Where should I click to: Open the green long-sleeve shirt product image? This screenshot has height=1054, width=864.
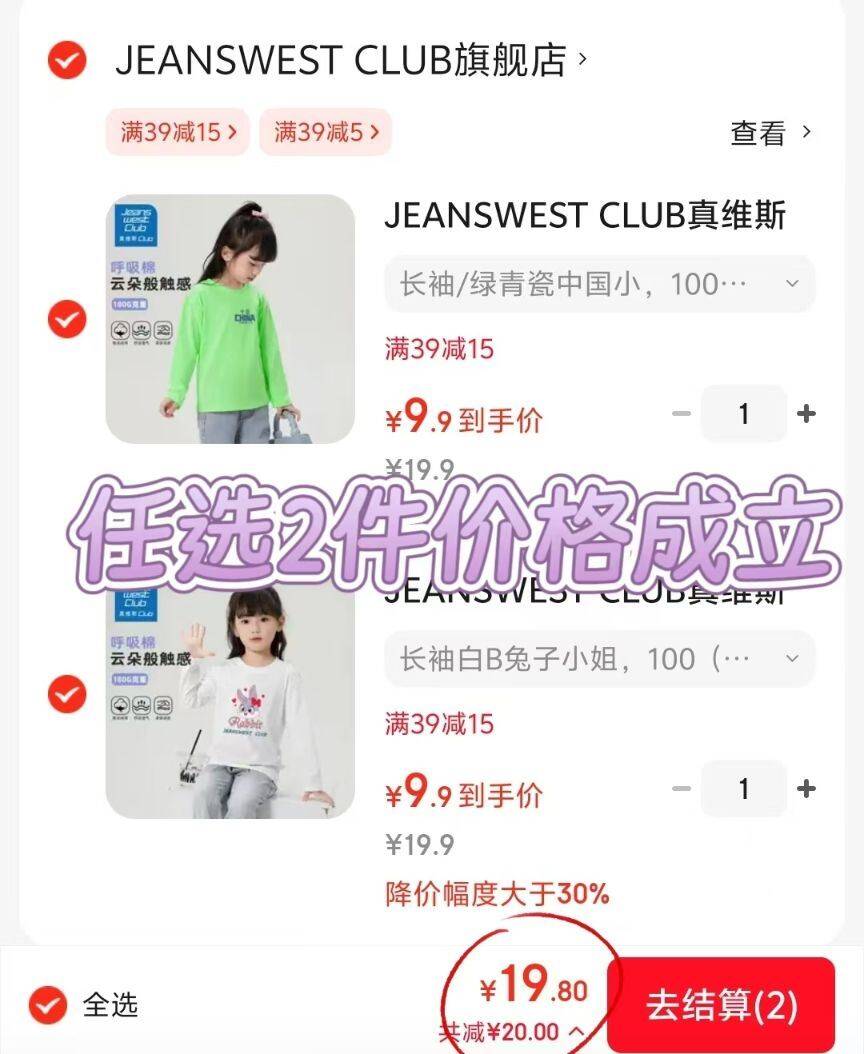(230, 319)
